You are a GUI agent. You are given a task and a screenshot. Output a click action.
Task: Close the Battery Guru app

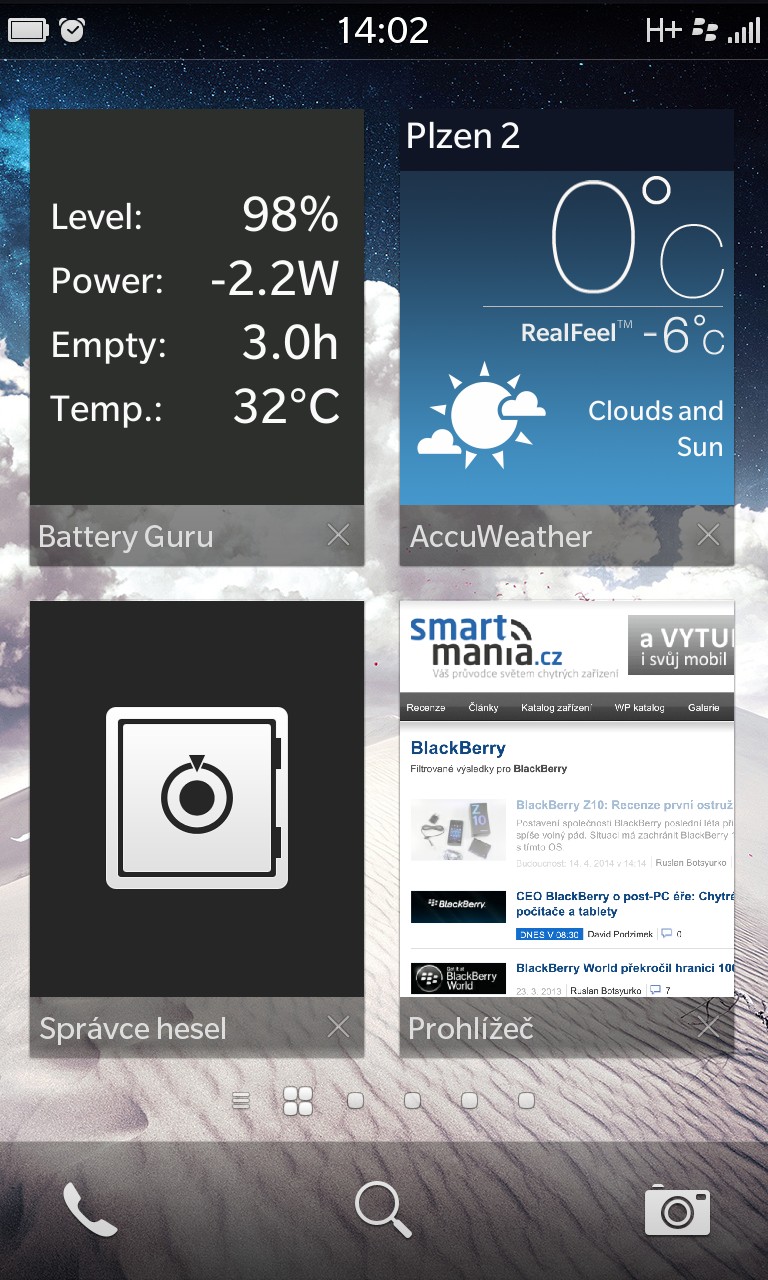[x=338, y=535]
